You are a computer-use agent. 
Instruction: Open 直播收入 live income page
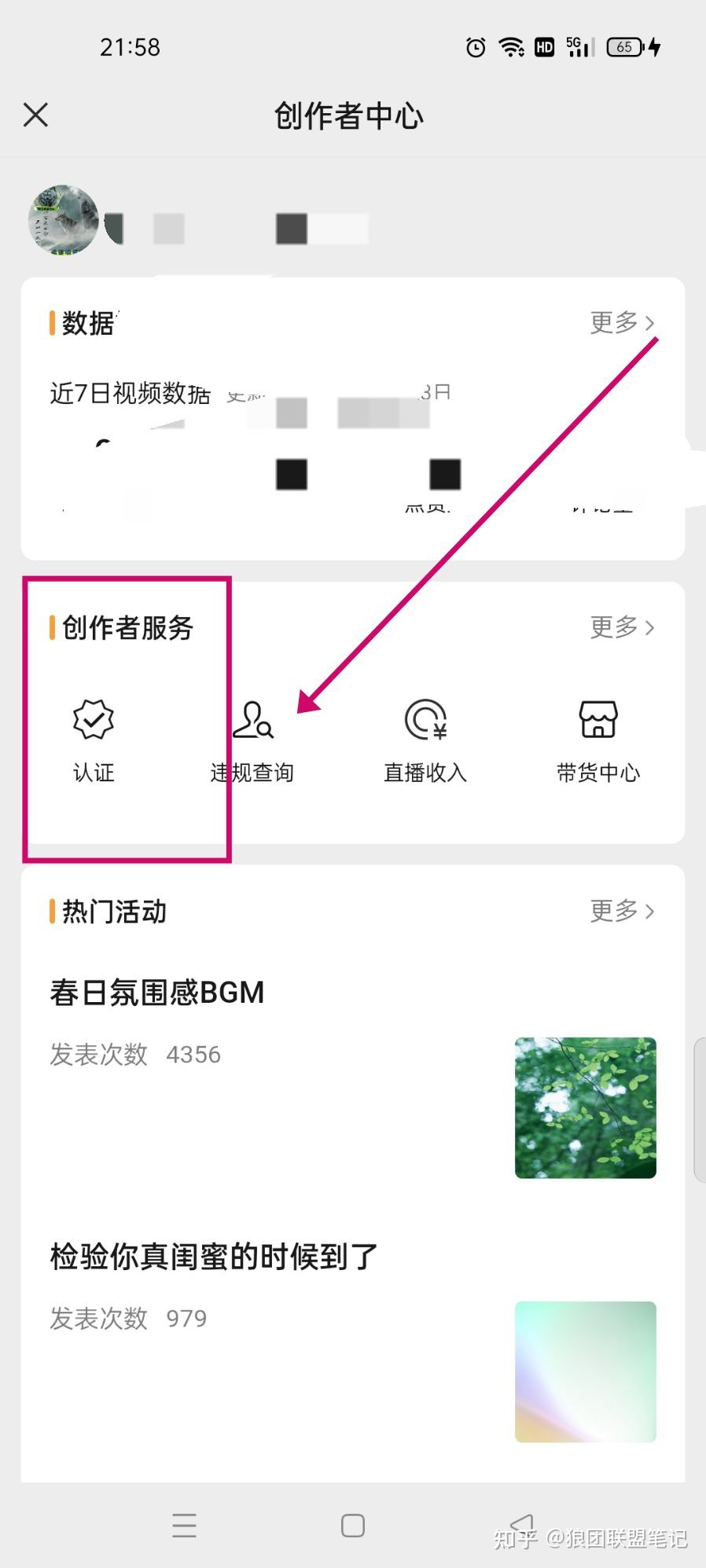pos(424,739)
